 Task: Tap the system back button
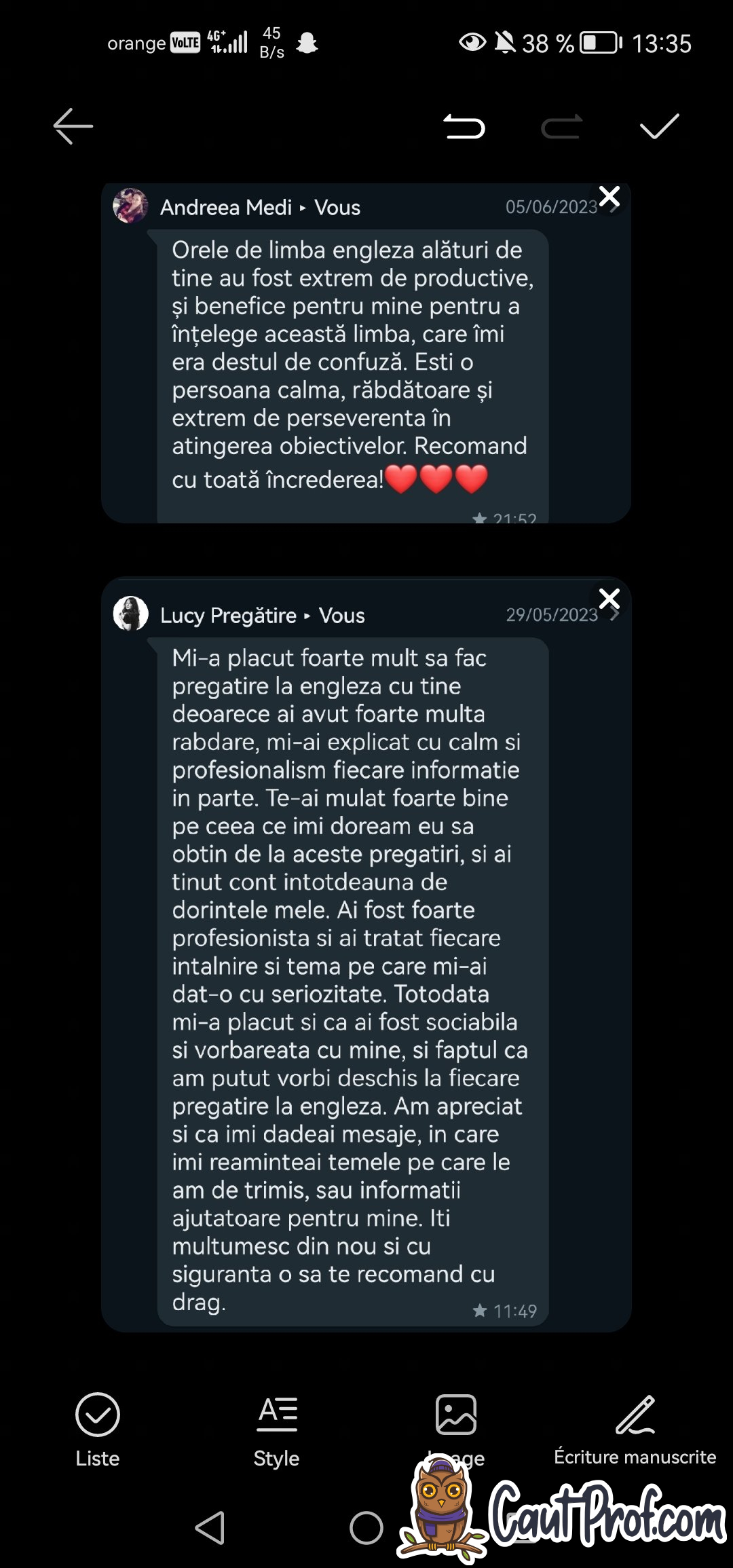[210, 1528]
